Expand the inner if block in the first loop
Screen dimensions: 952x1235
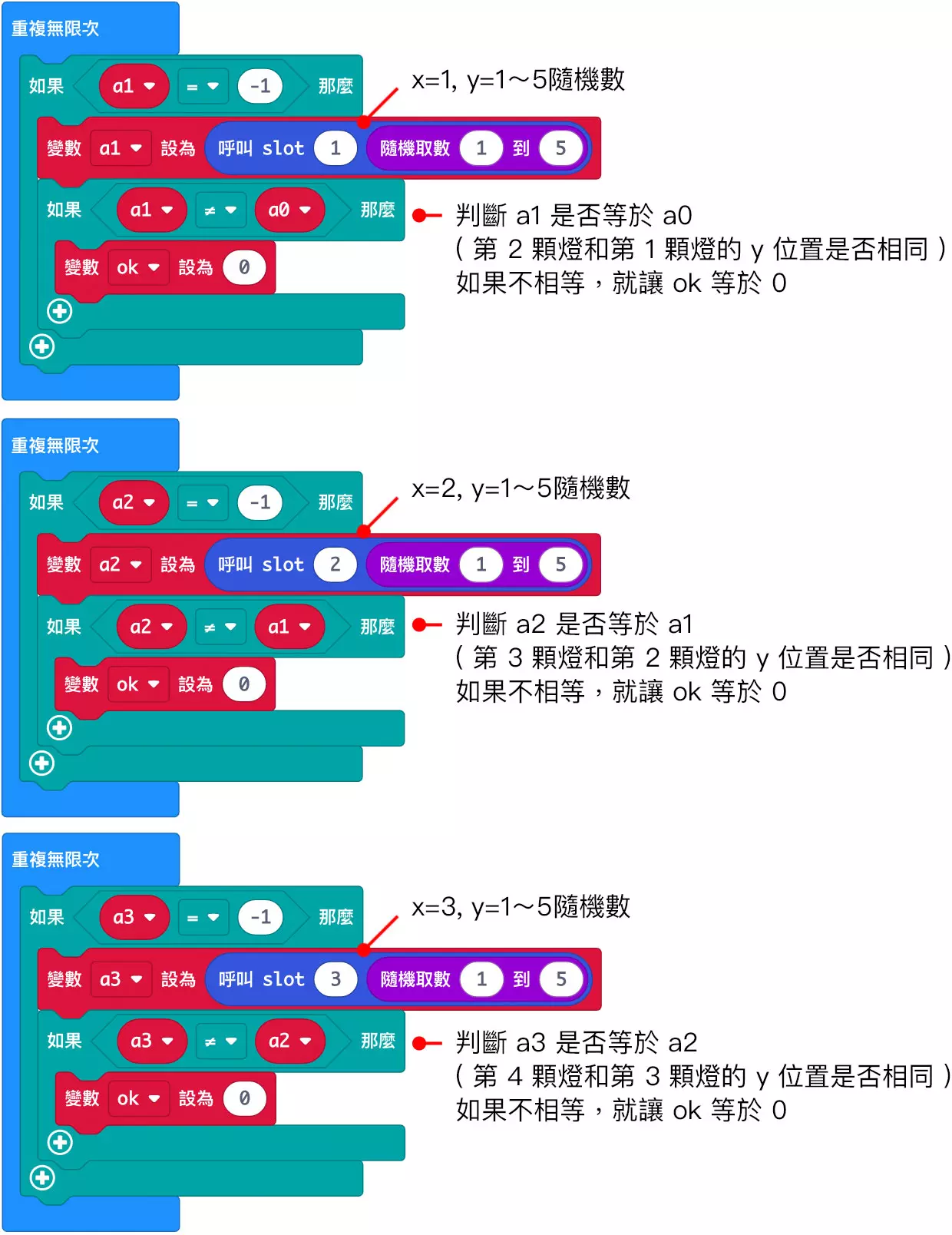tap(60, 311)
